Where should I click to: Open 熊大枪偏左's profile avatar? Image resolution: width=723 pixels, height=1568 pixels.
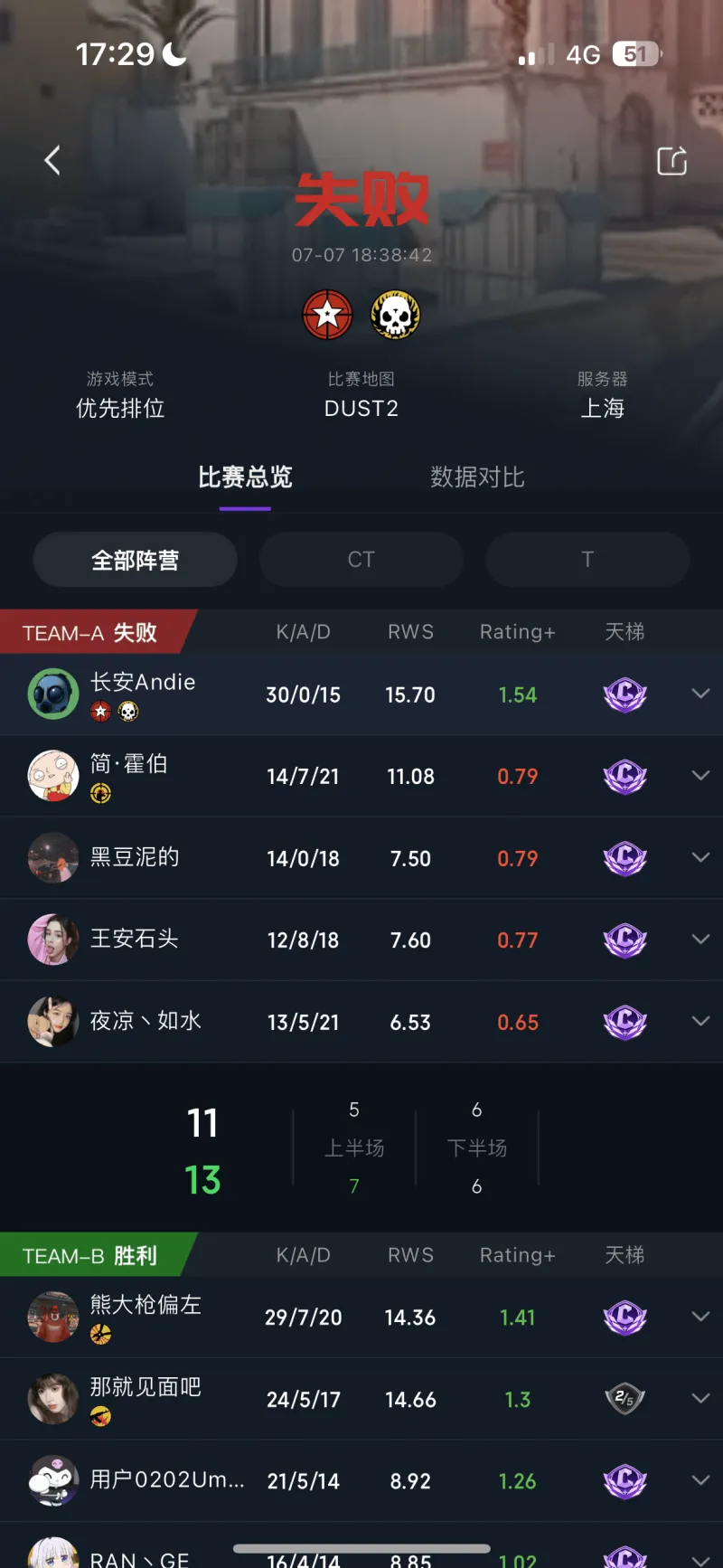(x=53, y=1317)
